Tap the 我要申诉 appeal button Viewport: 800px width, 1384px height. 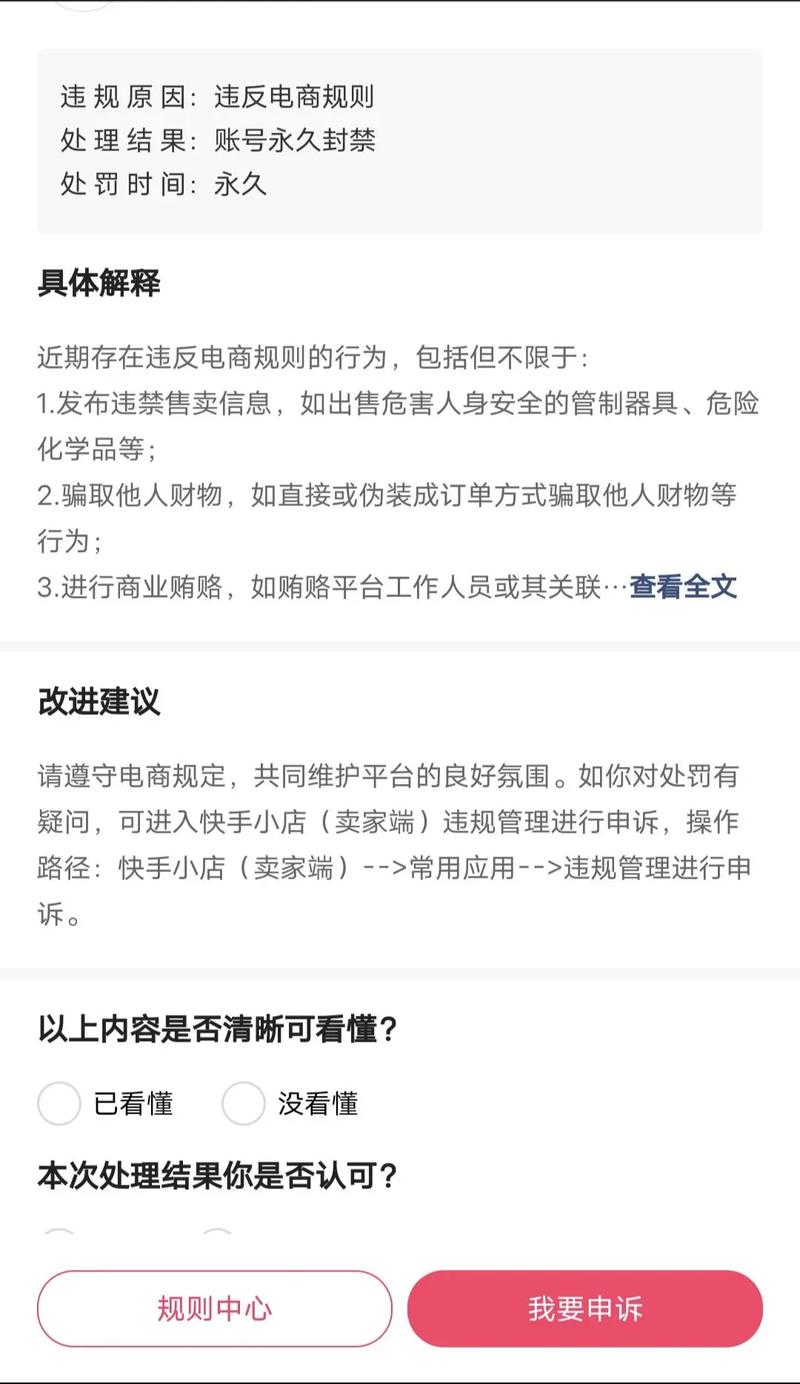pos(583,1308)
